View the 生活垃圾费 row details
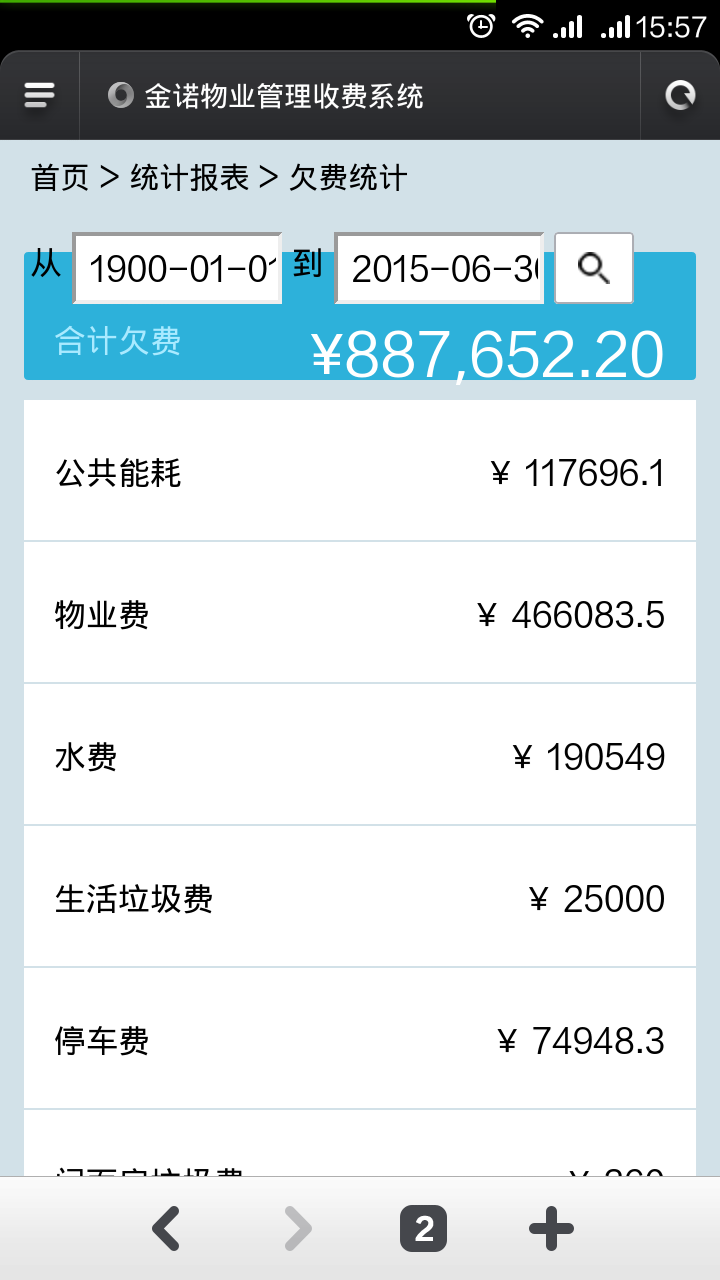The image size is (720, 1280). [360, 897]
